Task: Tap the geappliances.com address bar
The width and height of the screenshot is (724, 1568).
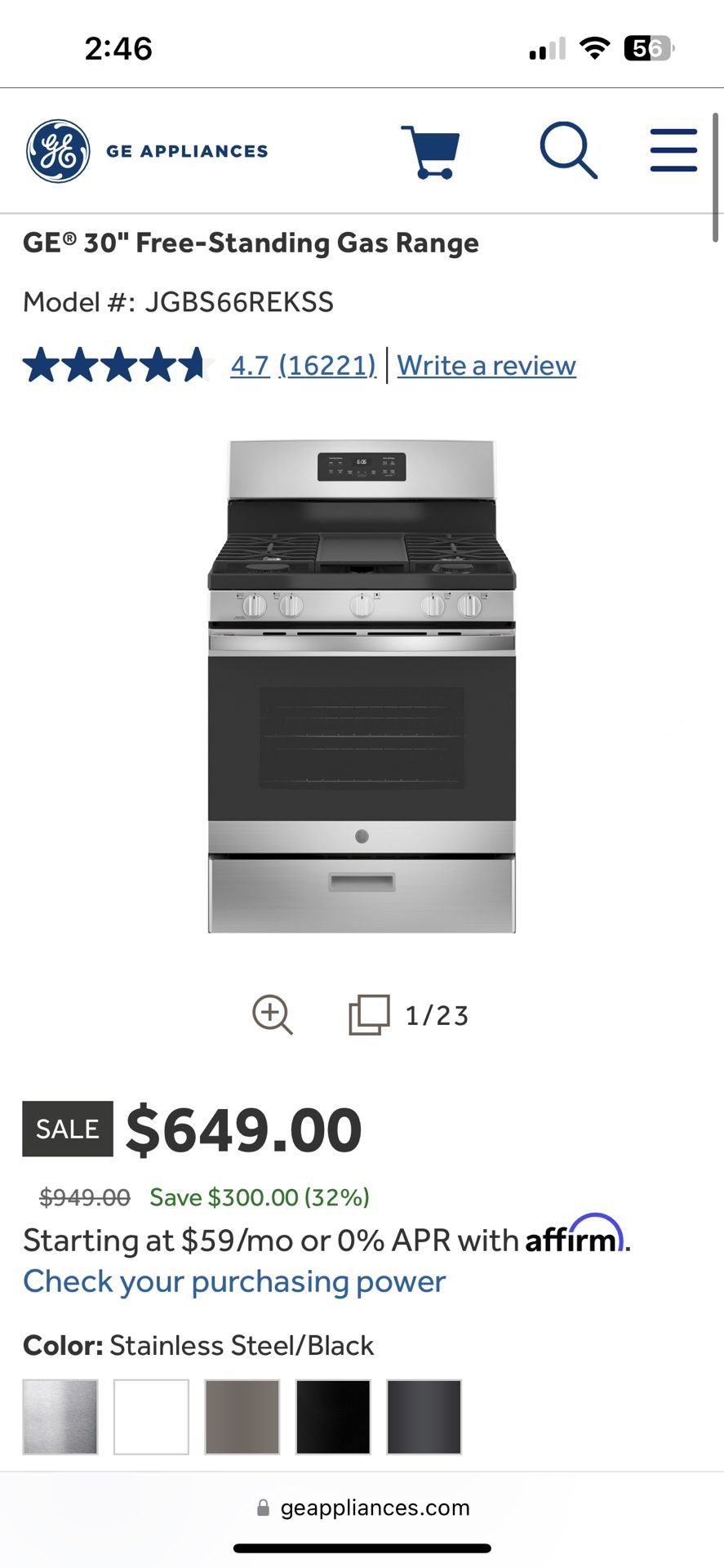Action: coord(362,1508)
